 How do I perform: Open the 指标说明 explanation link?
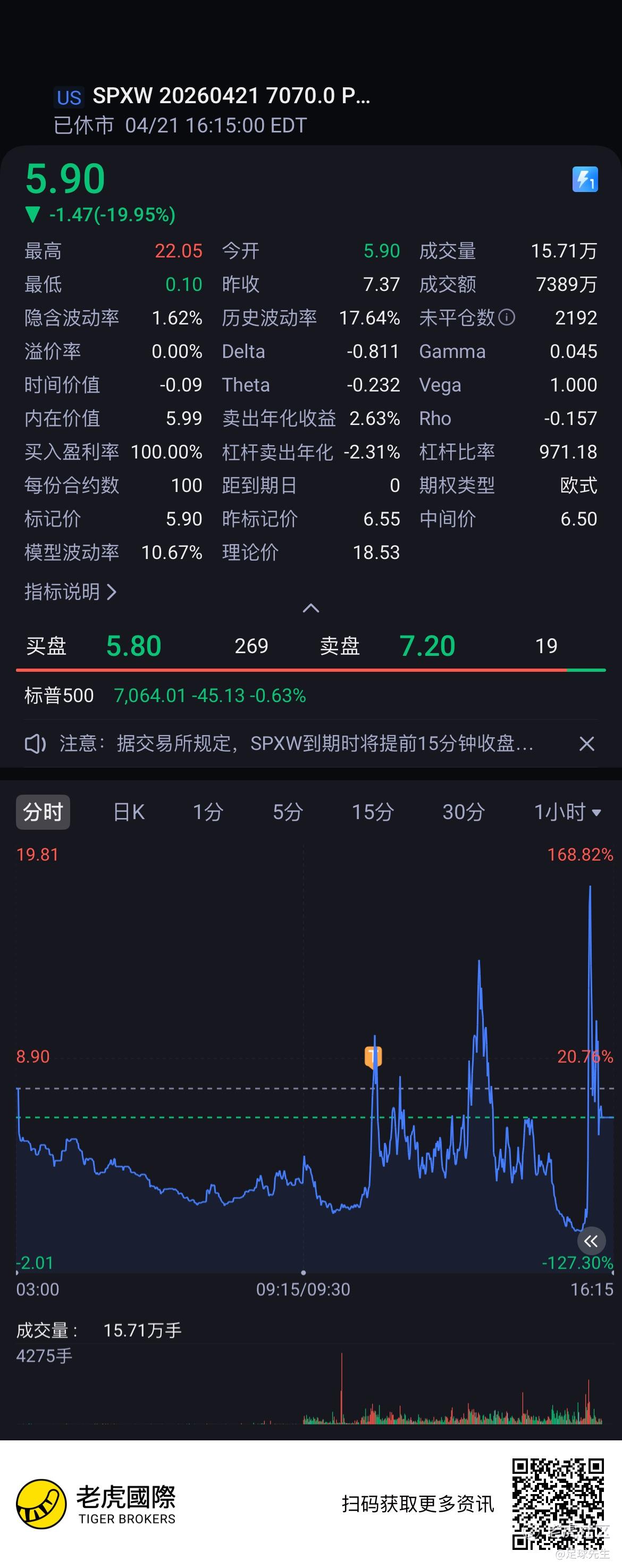point(70,591)
